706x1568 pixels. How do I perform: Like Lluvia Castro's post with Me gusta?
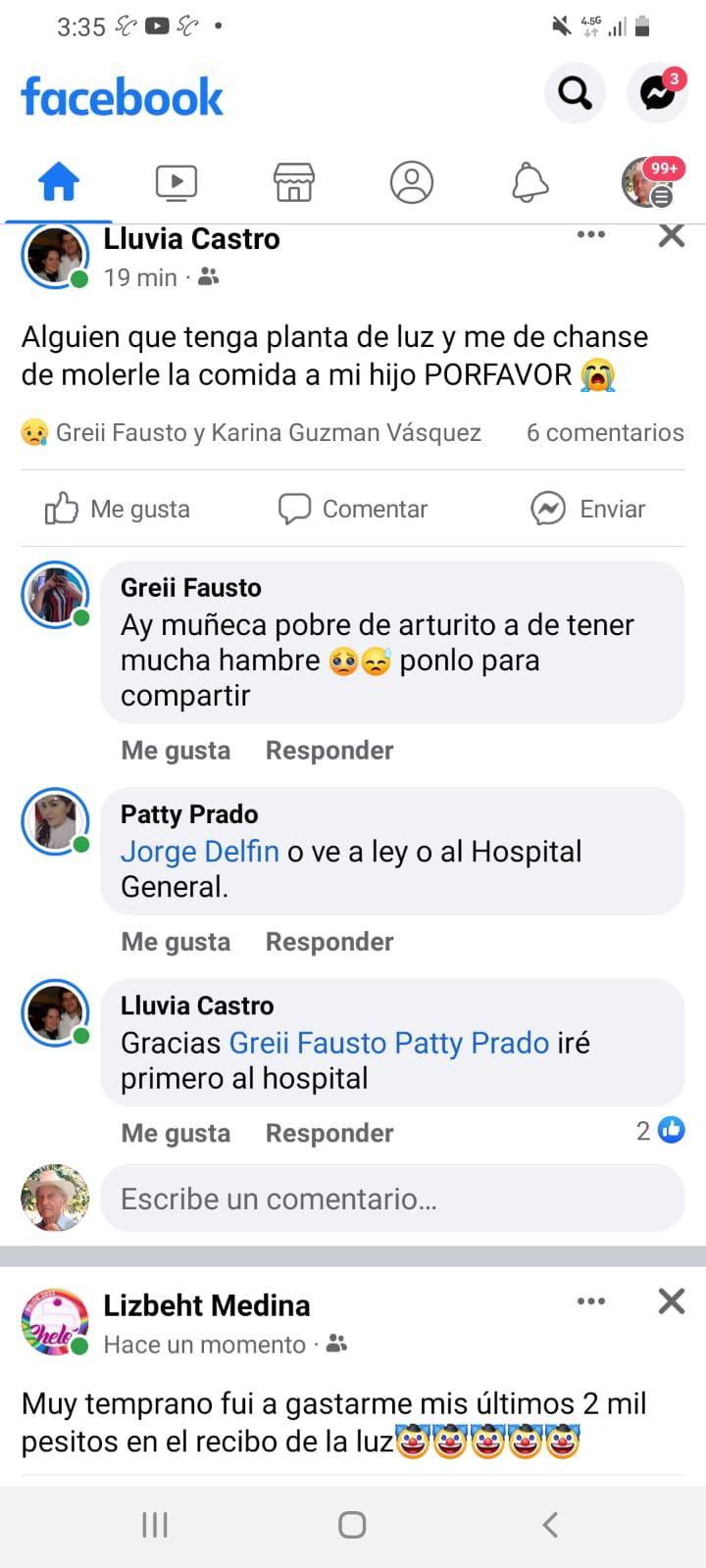pos(118,509)
